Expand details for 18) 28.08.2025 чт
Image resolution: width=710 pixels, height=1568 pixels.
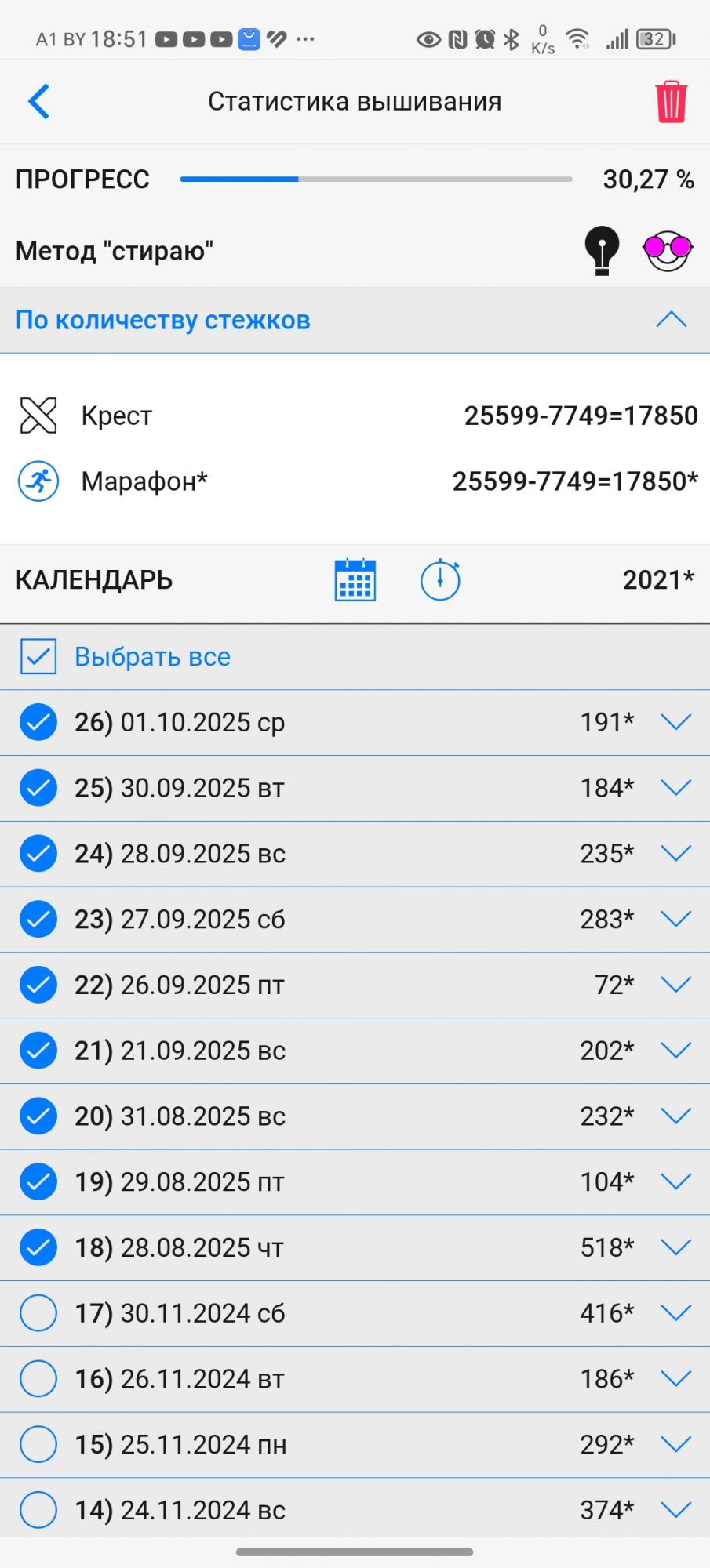pyautogui.click(x=675, y=1247)
